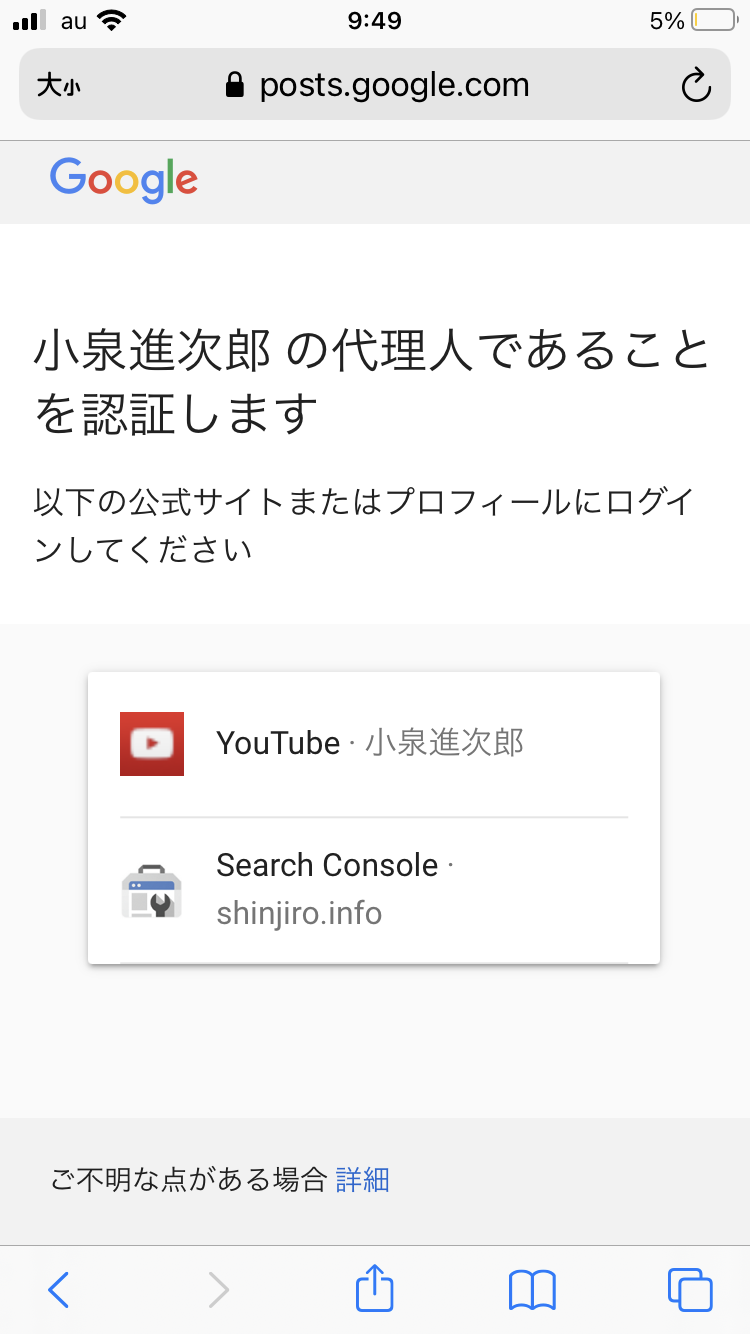Show all open tabs
This screenshot has height=1334, width=750.
[690, 1290]
